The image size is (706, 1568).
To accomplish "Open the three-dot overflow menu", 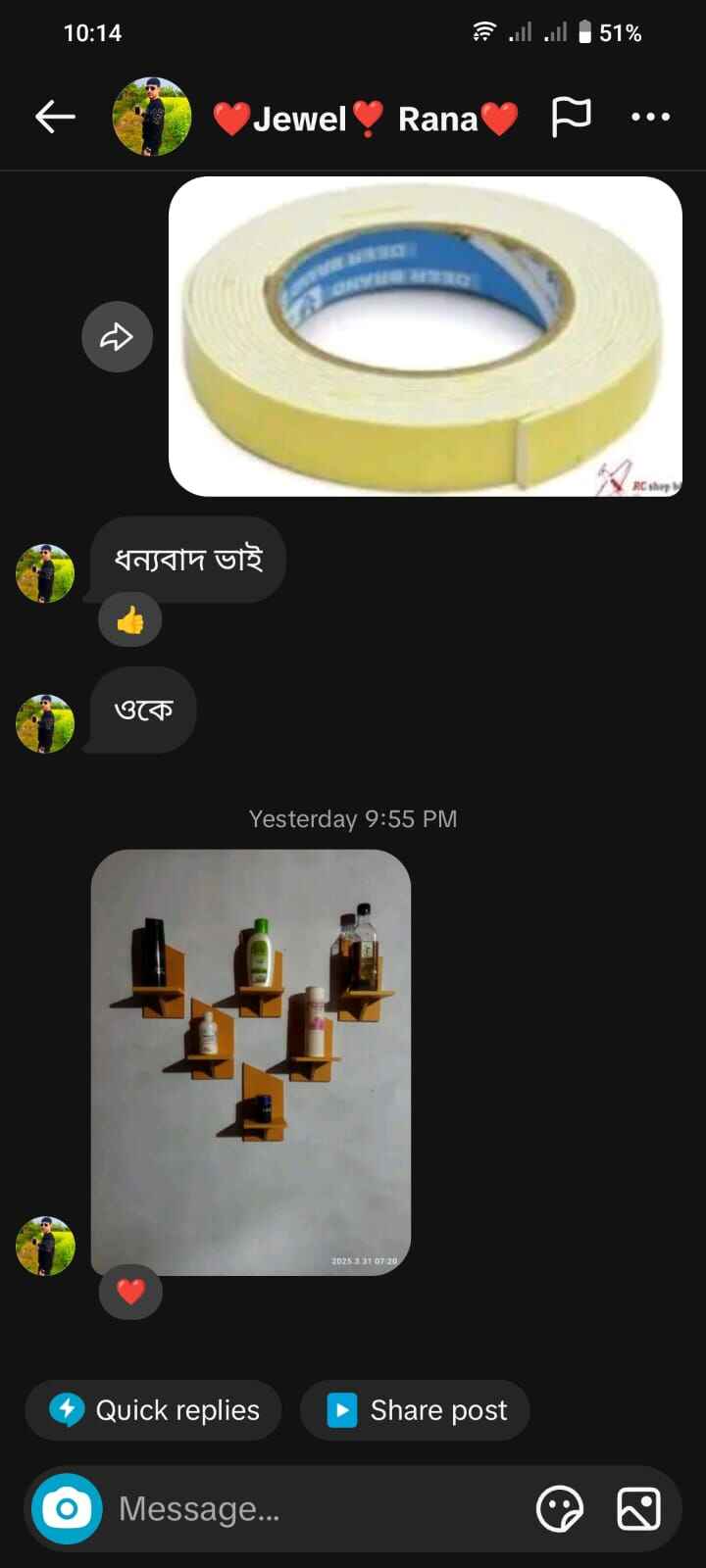I will [x=650, y=118].
